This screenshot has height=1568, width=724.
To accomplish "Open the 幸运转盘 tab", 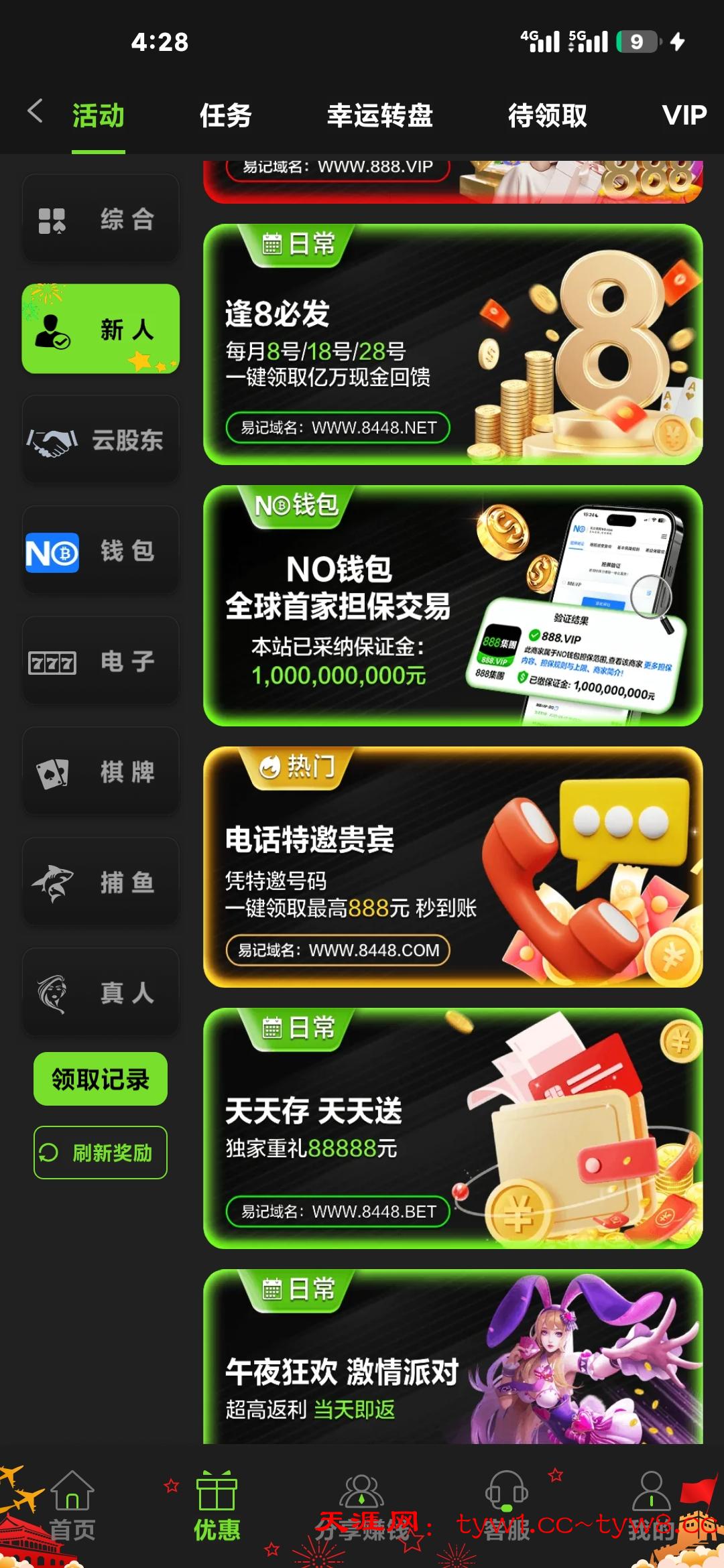I will pyautogui.click(x=379, y=115).
